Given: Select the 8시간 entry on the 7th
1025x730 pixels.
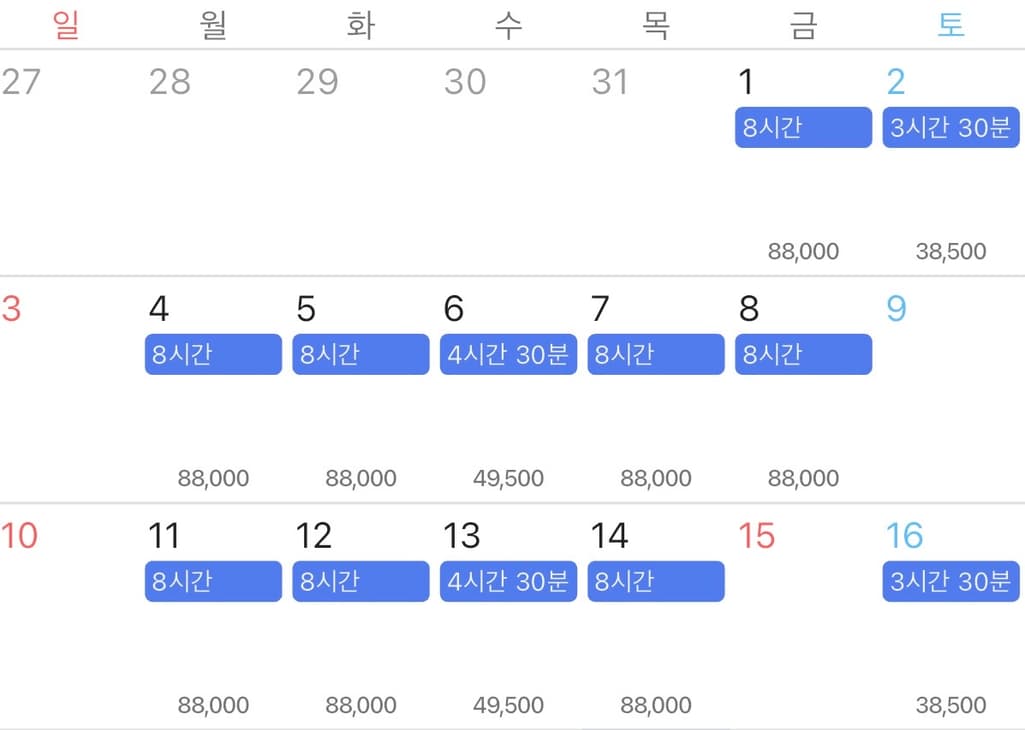Looking at the screenshot, I should coord(655,355).
